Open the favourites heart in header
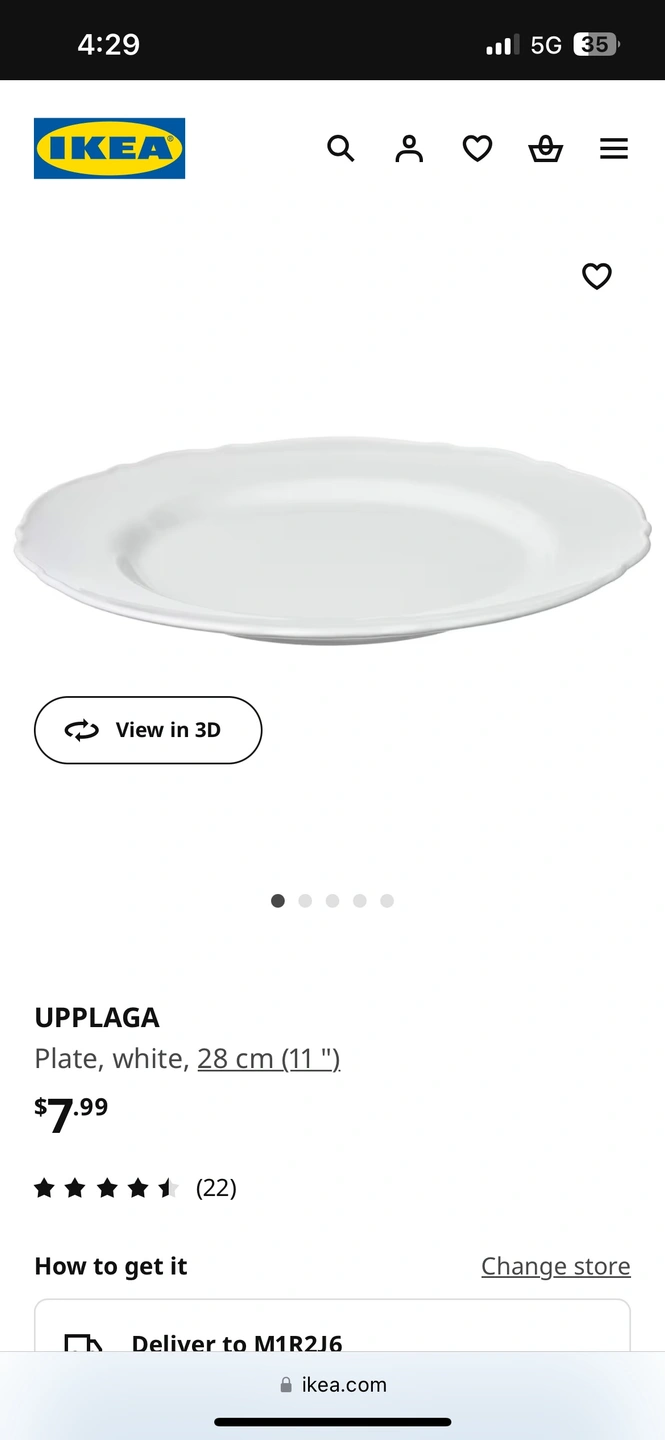 click(477, 149)
